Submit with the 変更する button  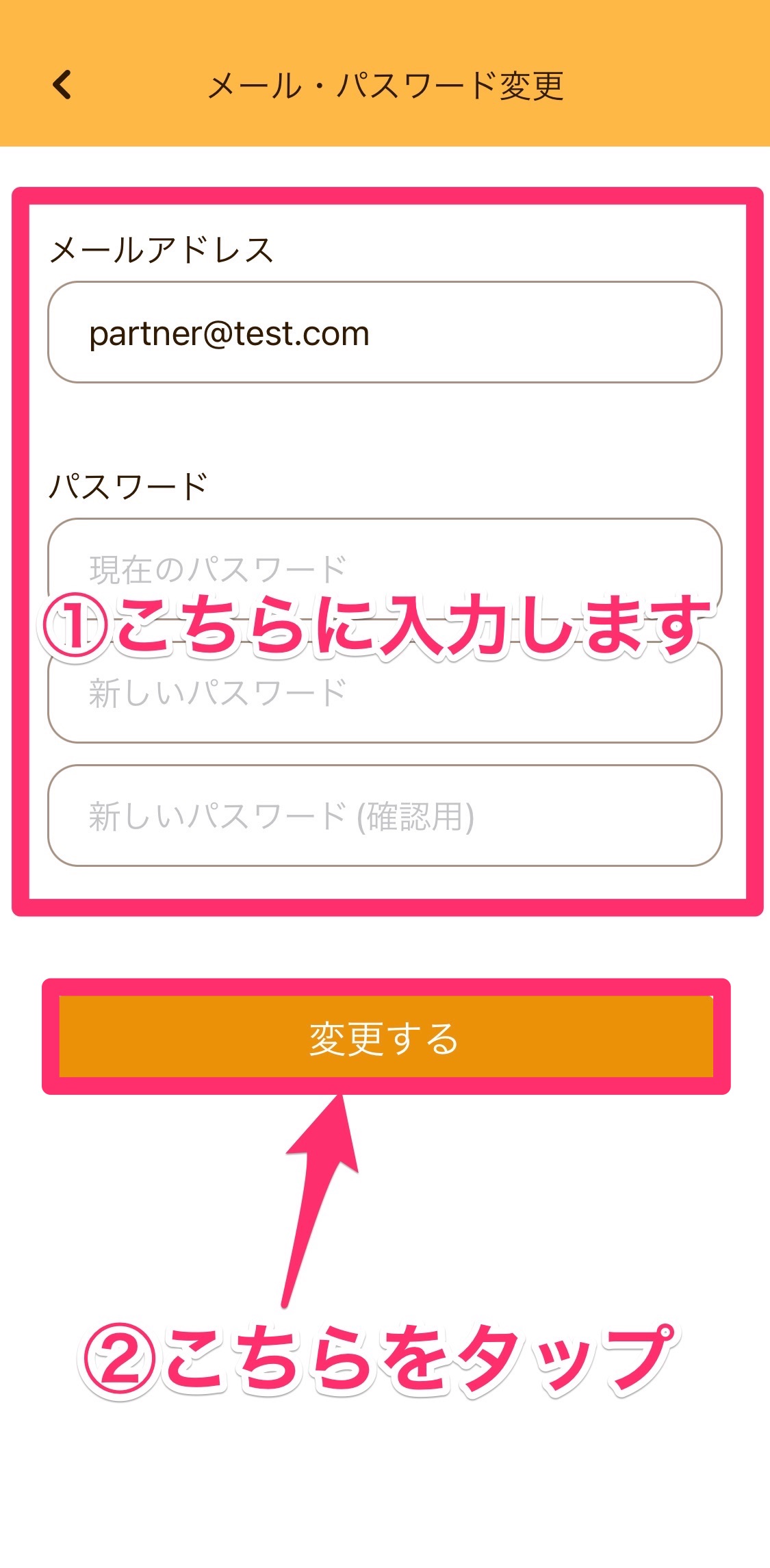click(385, 1037)
